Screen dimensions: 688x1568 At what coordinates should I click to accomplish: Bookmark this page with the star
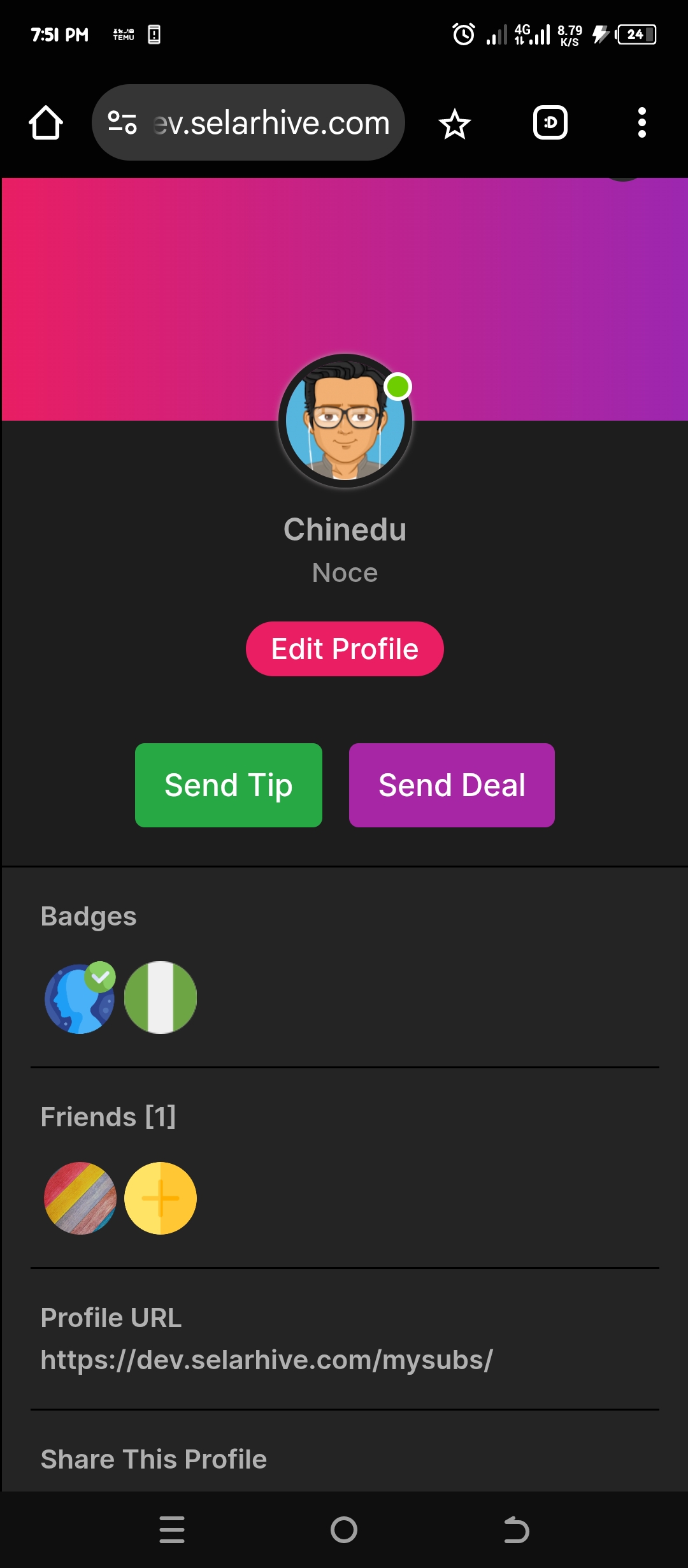pos(454,124)
